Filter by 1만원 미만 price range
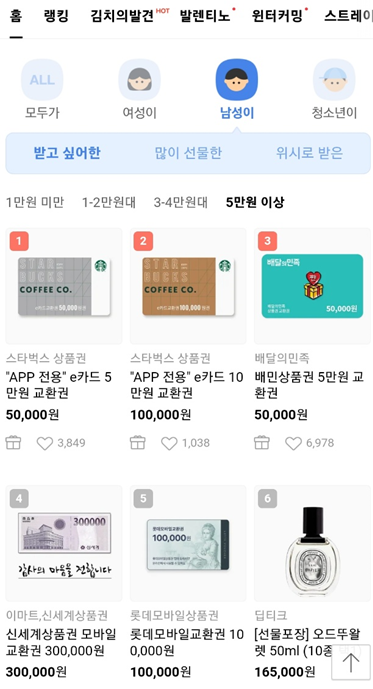Image resolution: width=373 pixels, height=689 pixels. pos(35,202)
